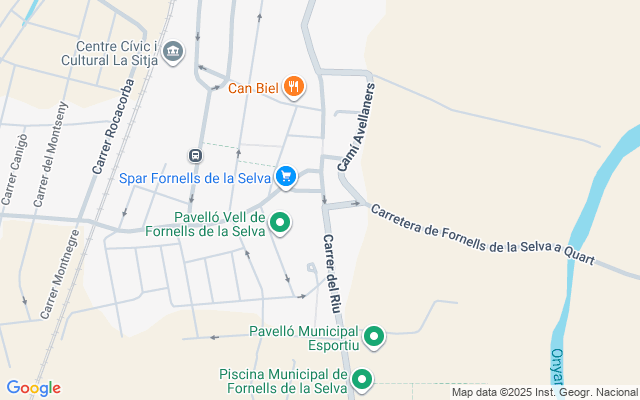Open the Can Biel restaurant pin
Image resolution: width=640 pixels, height=400 pixels.
(294, 87)
